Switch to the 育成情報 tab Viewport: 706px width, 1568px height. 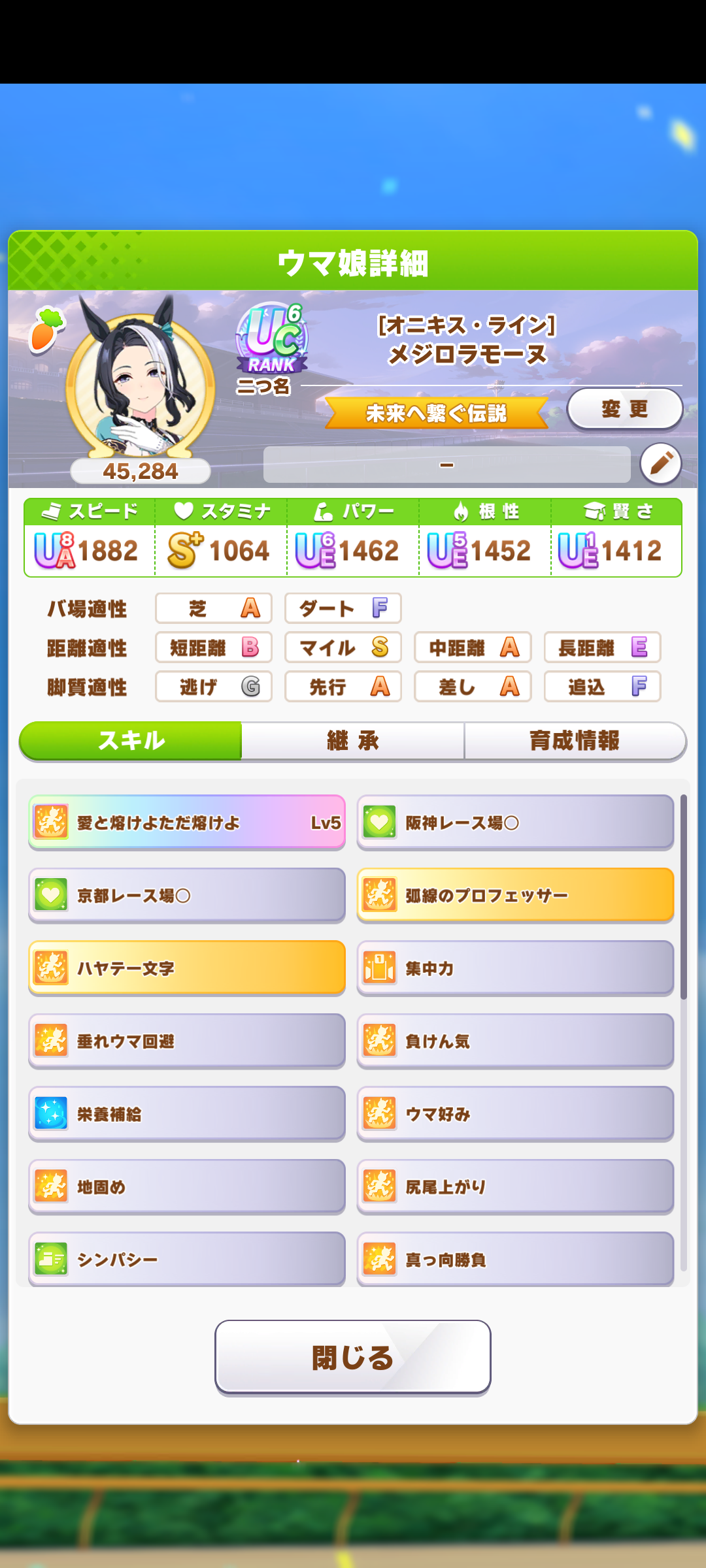click(x=575, y=741)
